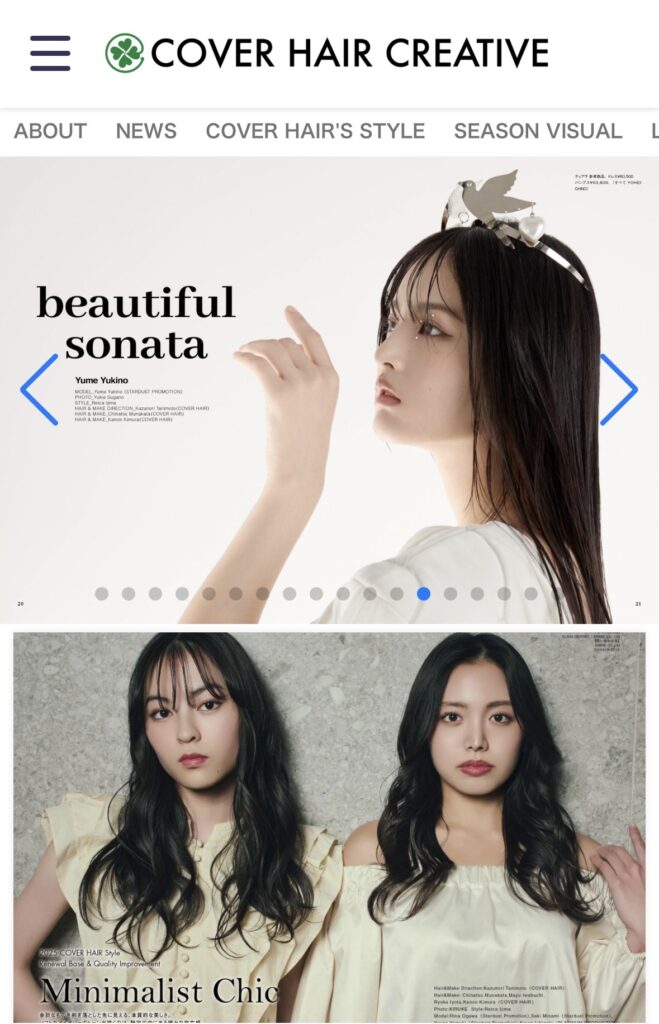Viewport: 659px width, 1024px height.
Task: Jump to the first carousel dot
Action: pyautogui.click(x=102, y=594)
